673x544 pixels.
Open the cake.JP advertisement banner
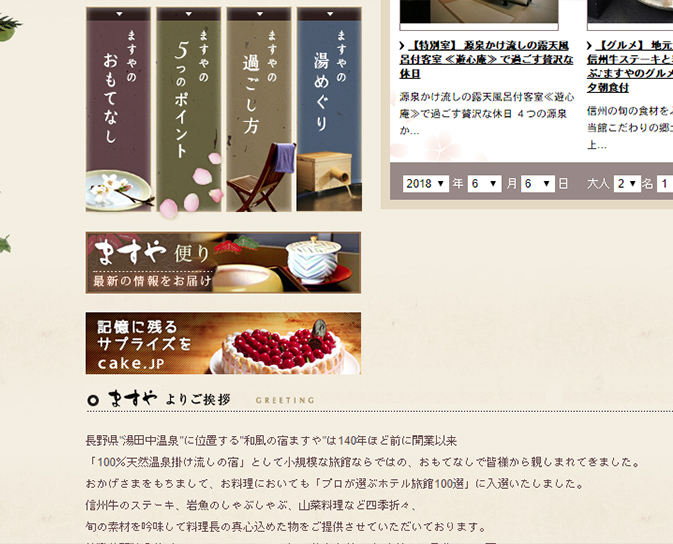(223, 343)
